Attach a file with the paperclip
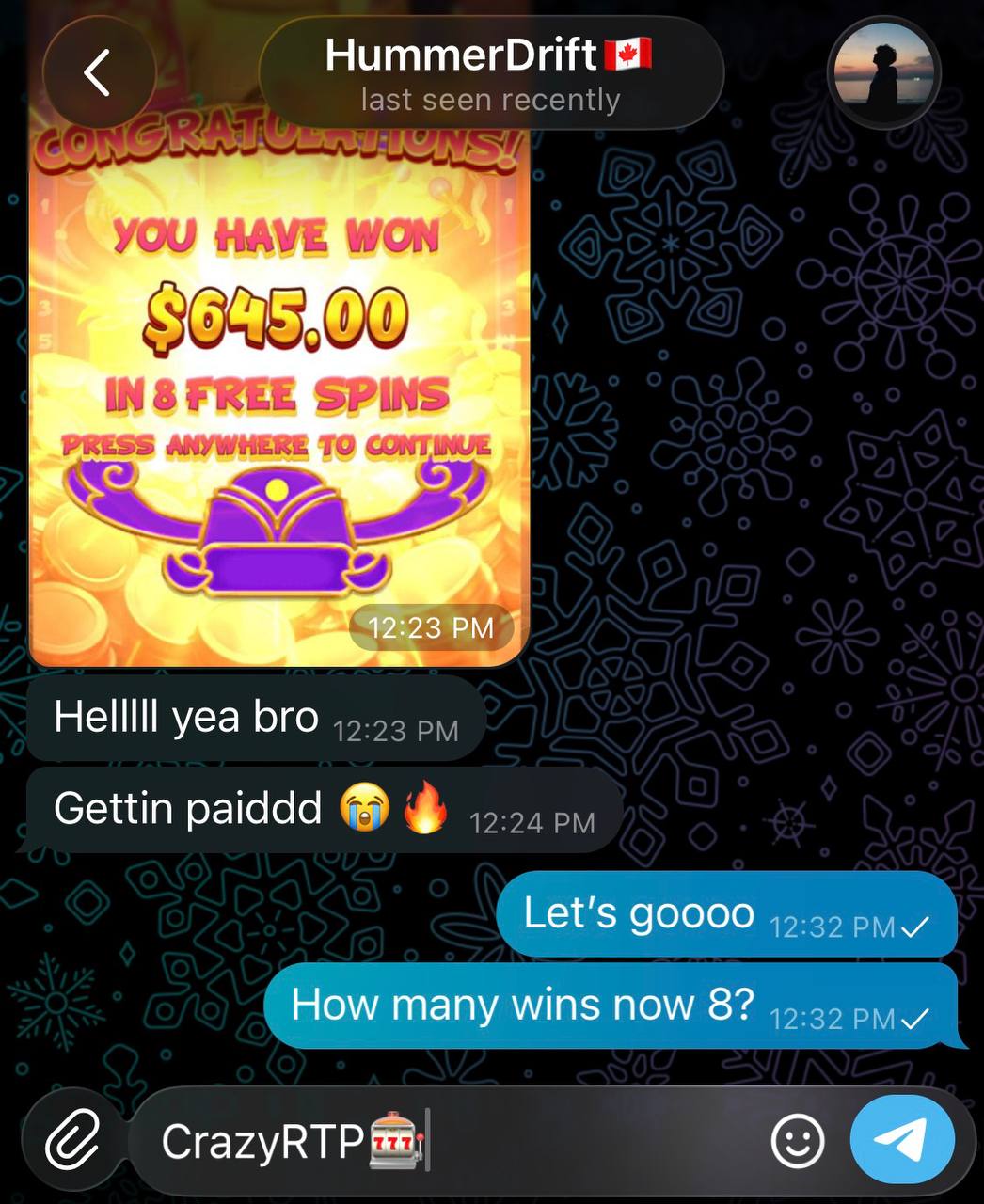Screen dimensions: 984x1204 coord(75,1140)
